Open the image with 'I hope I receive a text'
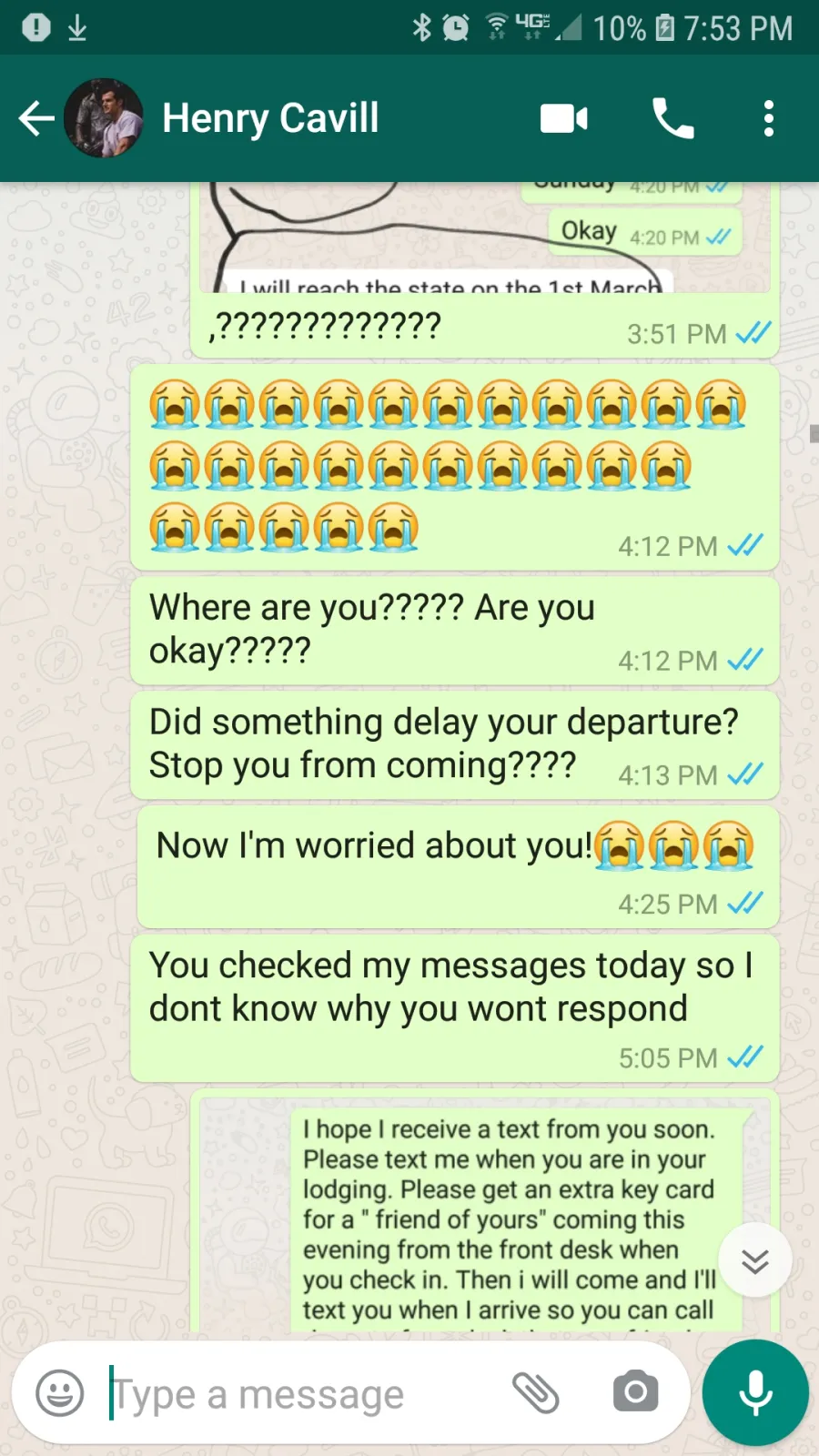Image resolution: width=819 pixels, height=1456 pixels. point(485,1216)
